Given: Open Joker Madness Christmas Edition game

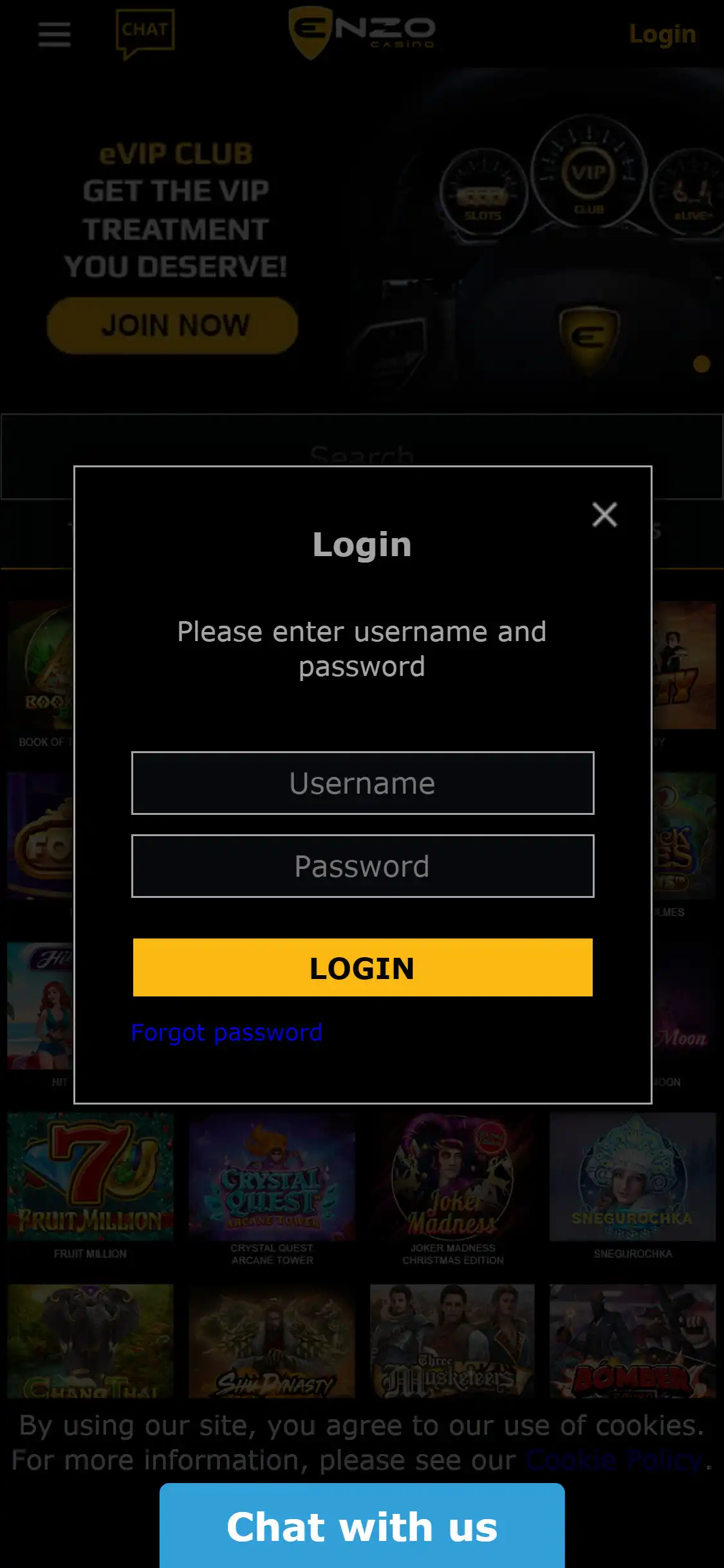Looking at the screenshot, I should [452, 1177].
